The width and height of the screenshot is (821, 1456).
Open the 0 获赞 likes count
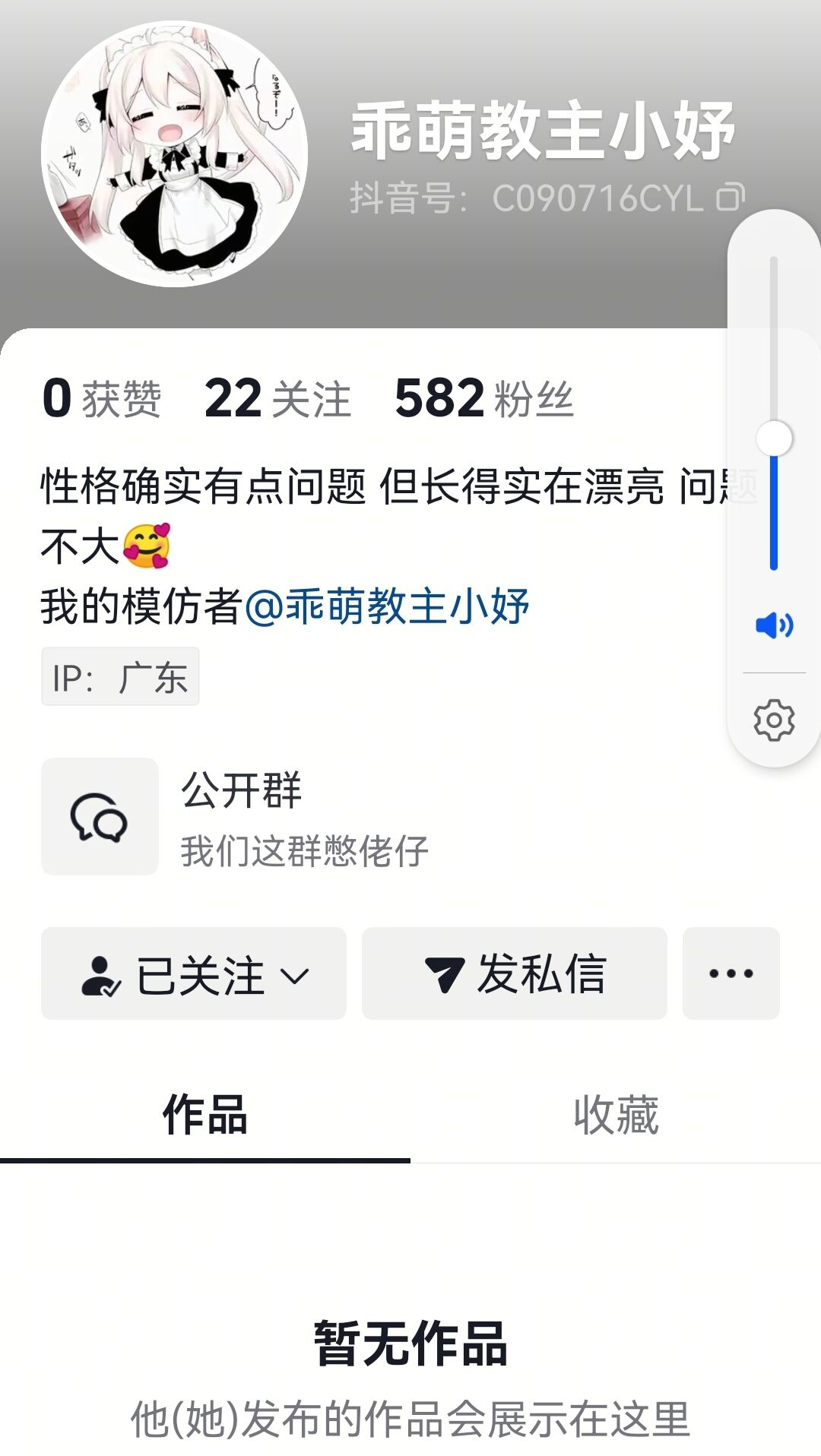[x=101, y=397]
